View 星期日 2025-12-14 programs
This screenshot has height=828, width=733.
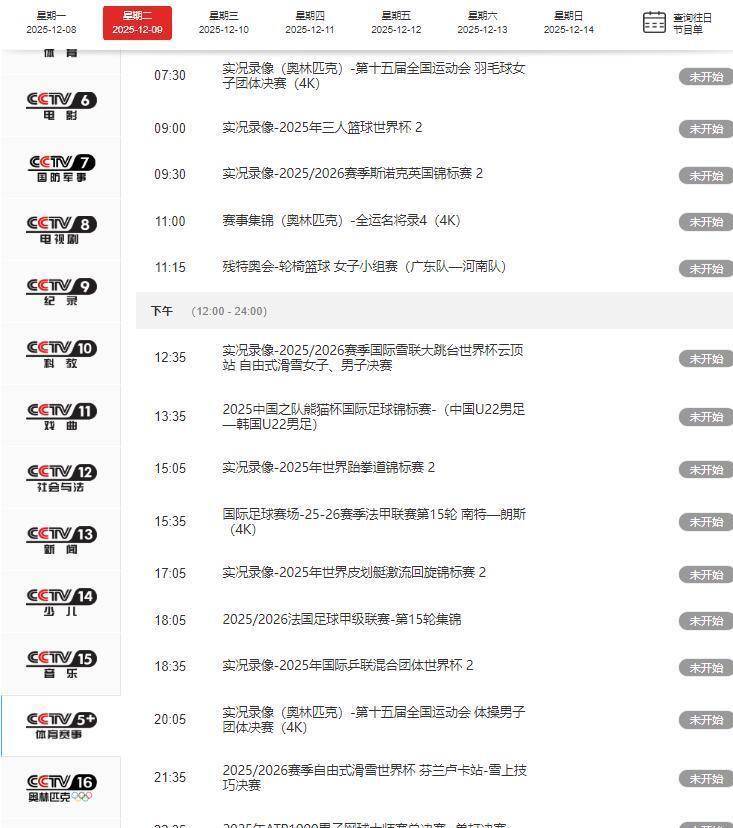(569, 23)
